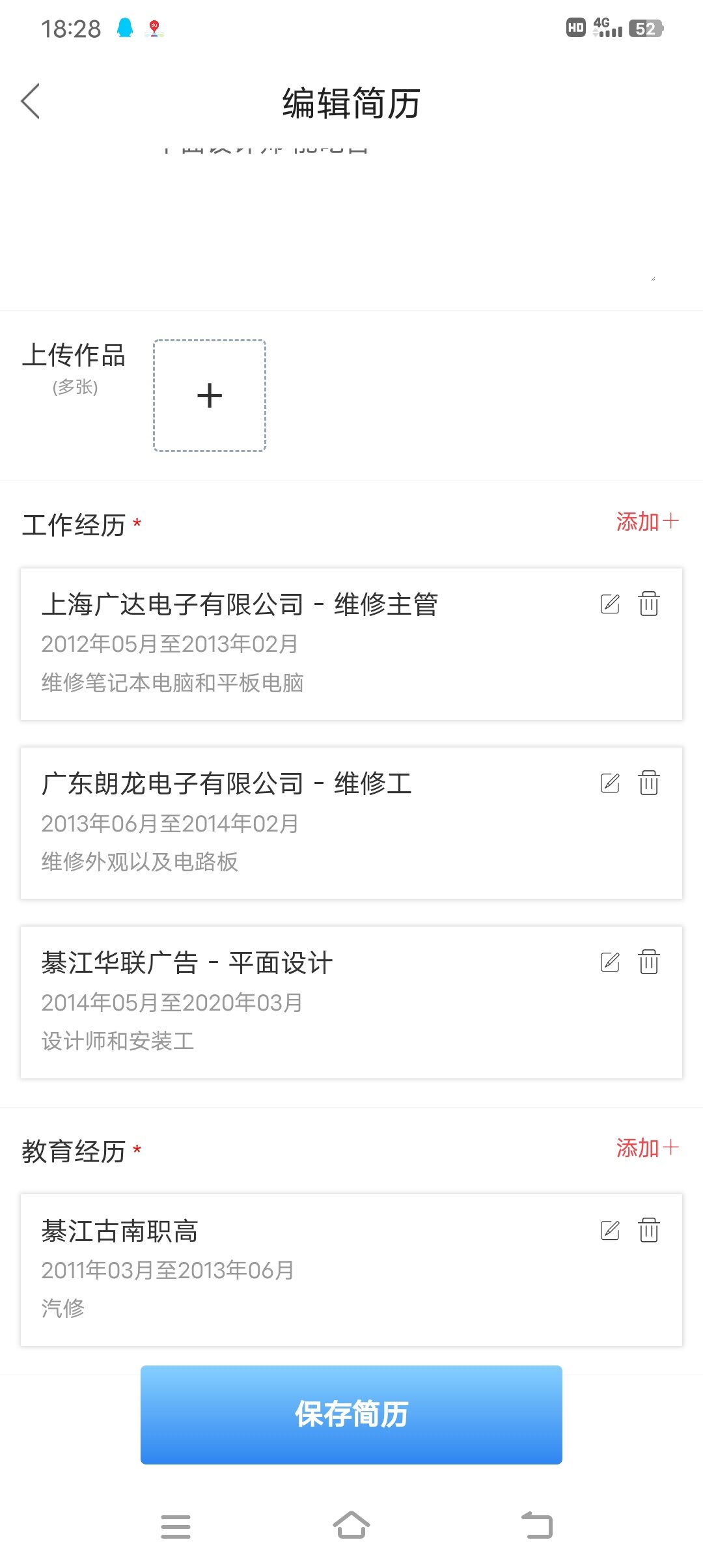Tap 保存简历 to save the resume
Screen dimensions: 703x1568
point(351,1415)
